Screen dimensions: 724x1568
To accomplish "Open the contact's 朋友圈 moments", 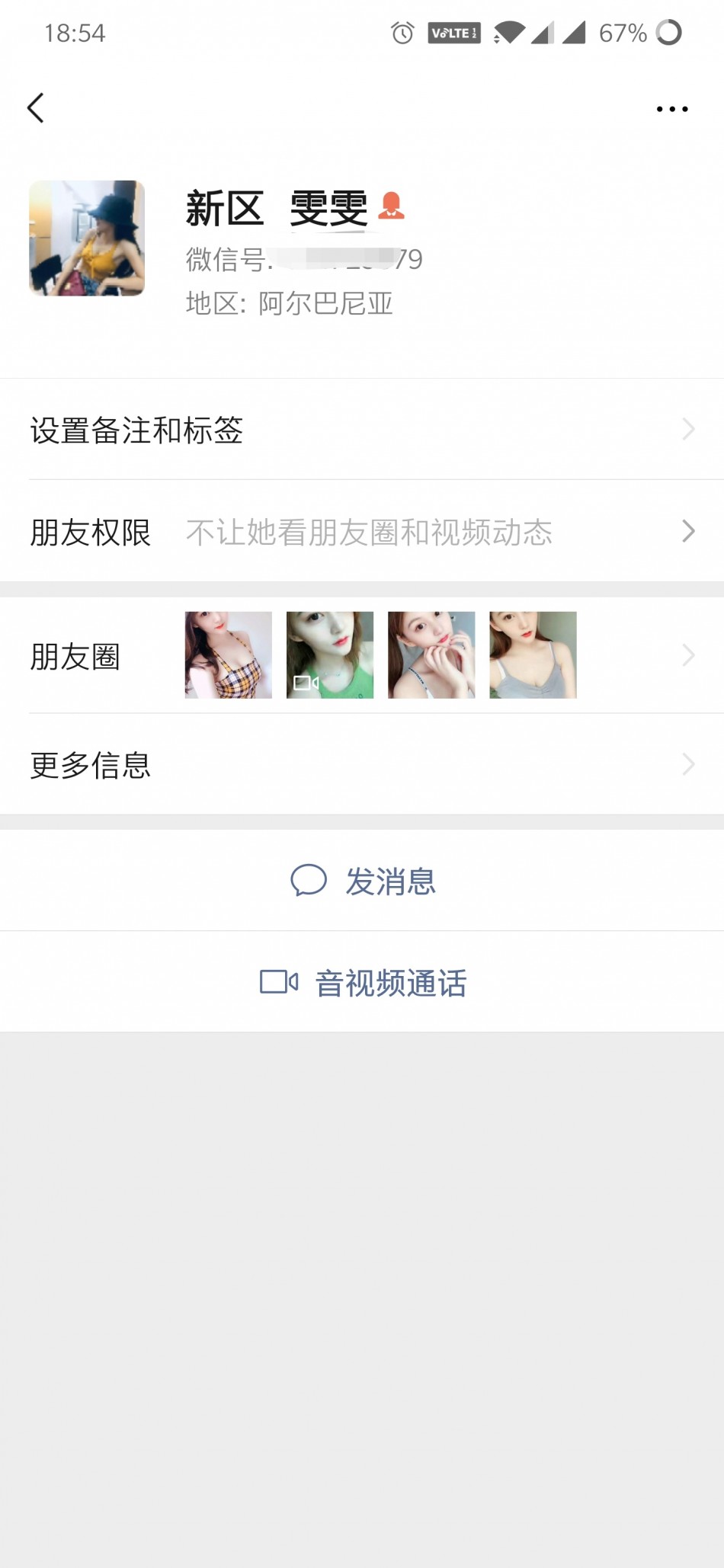I will (362, 656).
